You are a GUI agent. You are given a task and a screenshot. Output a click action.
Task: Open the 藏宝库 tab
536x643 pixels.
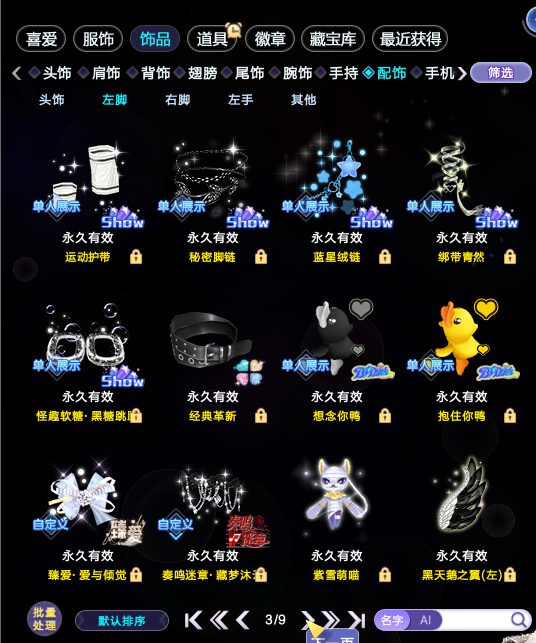pyautogui.click(x=333, y=39)
